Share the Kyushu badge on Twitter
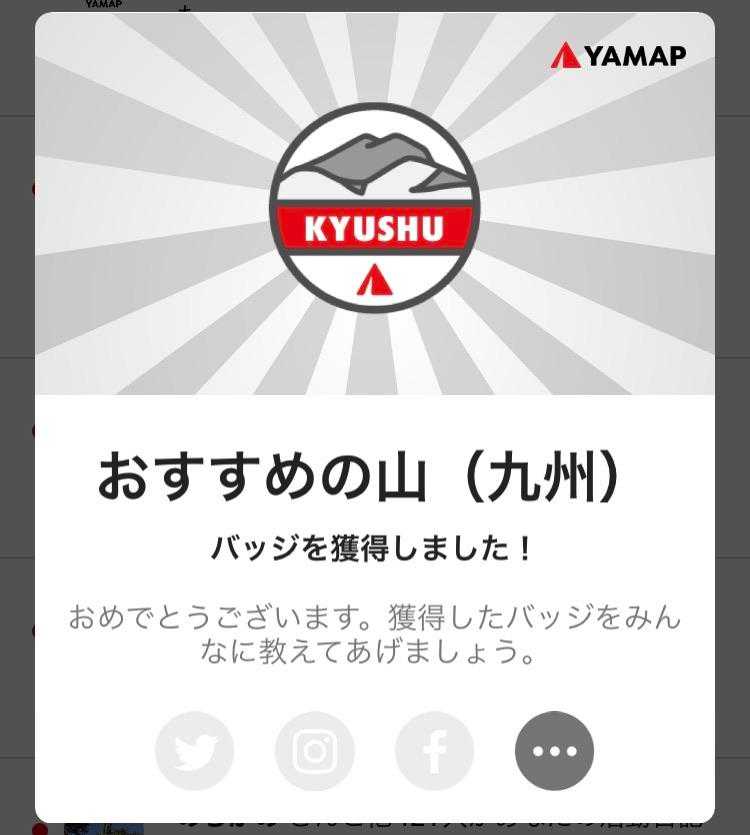Viewport: 750px width, 835px height. point(195,751)
